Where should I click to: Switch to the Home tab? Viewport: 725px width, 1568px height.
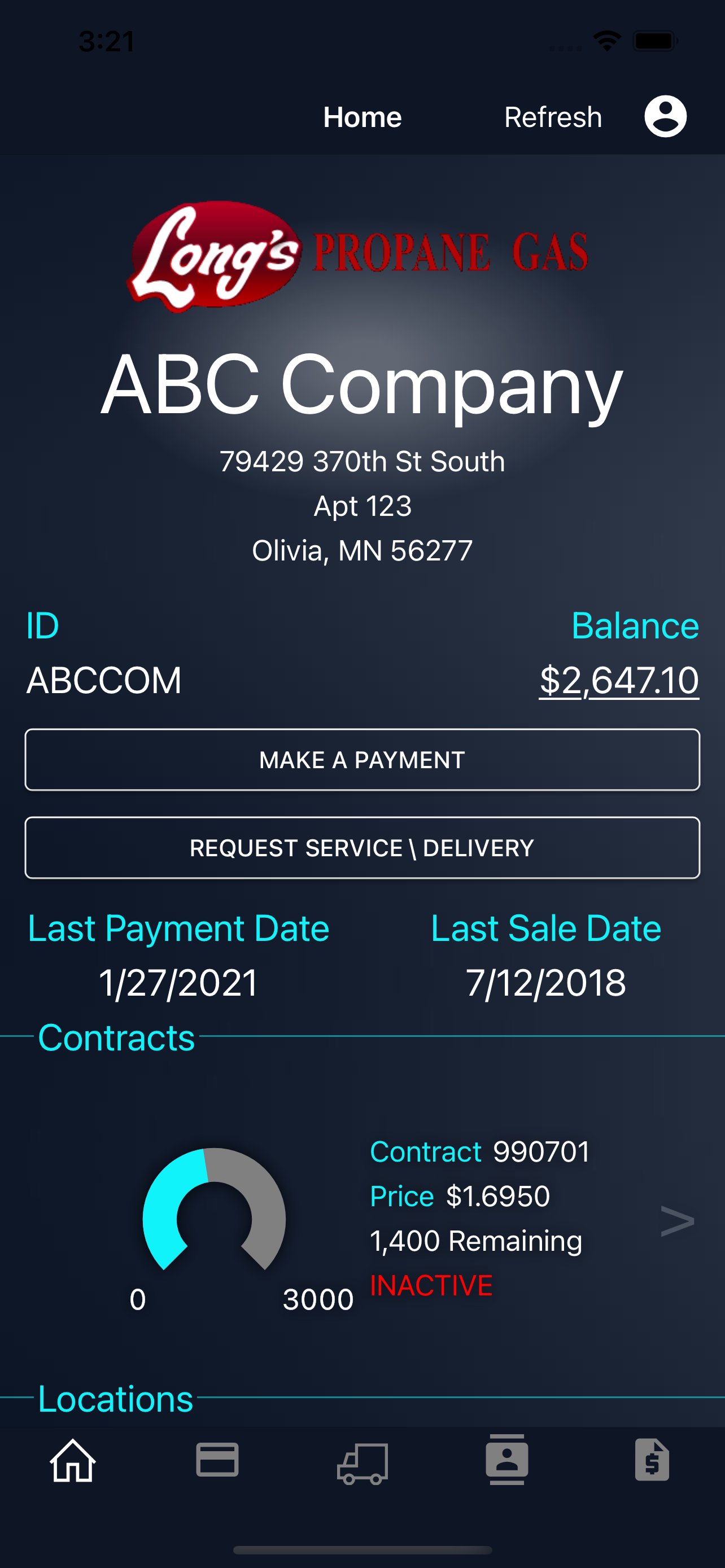coord(362,116)
